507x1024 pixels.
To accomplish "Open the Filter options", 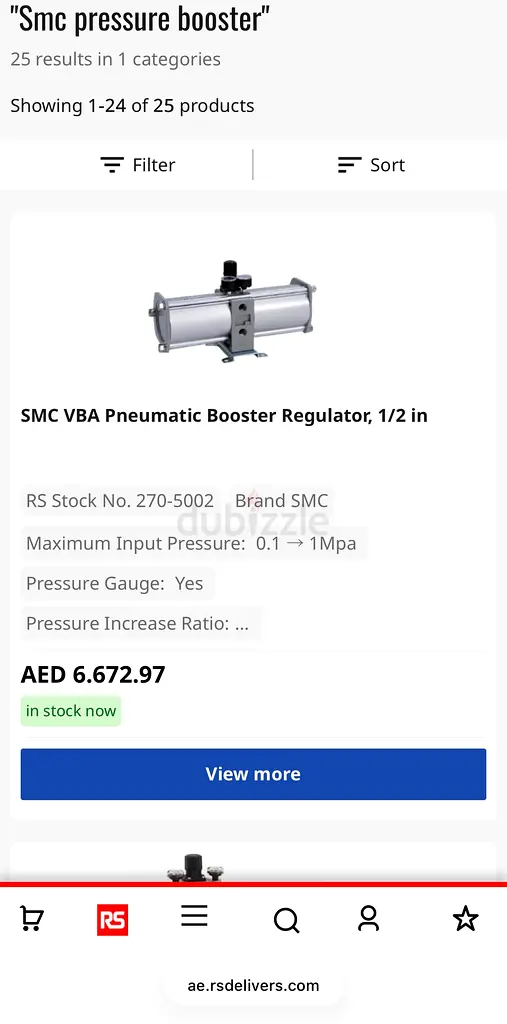I will click(138, 165).
